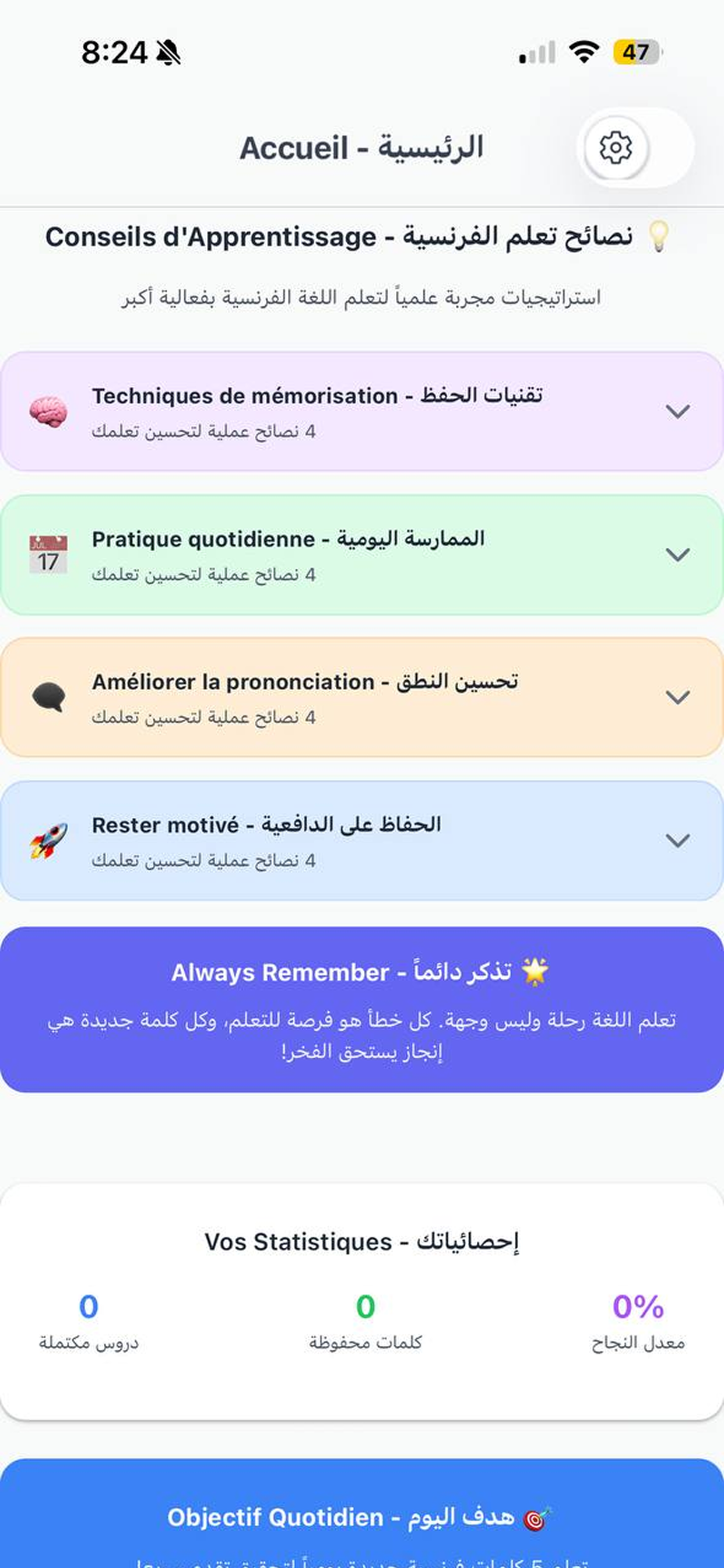Open the settings gear icon

616,148
